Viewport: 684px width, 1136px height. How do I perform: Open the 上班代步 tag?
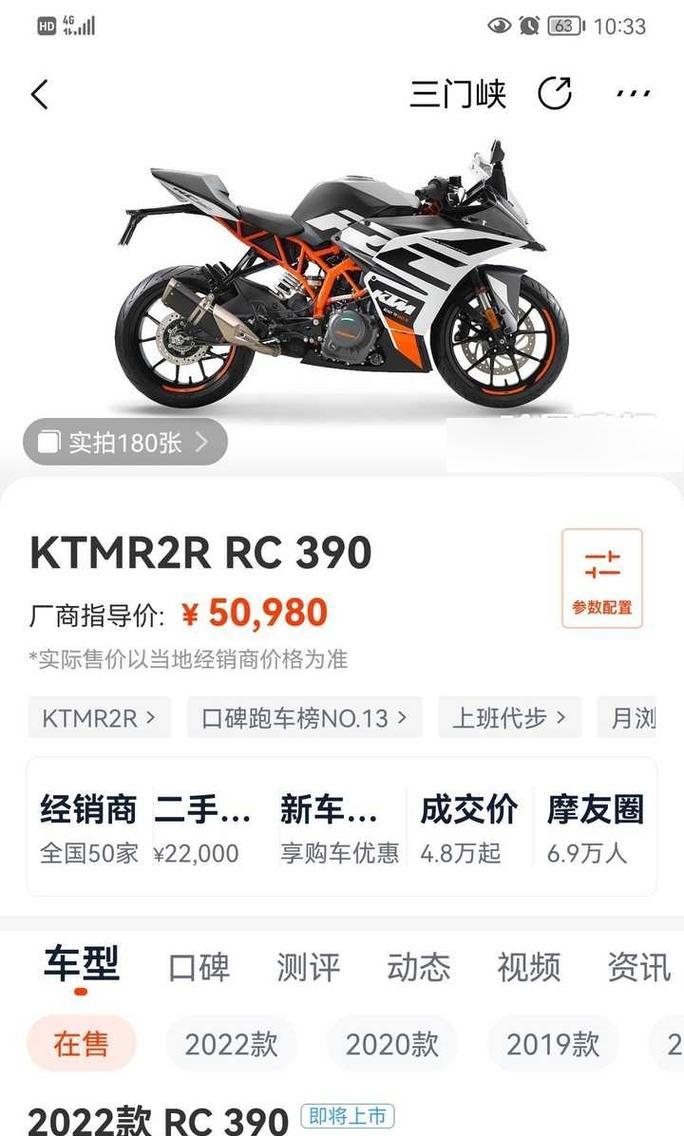coord(509,718)
